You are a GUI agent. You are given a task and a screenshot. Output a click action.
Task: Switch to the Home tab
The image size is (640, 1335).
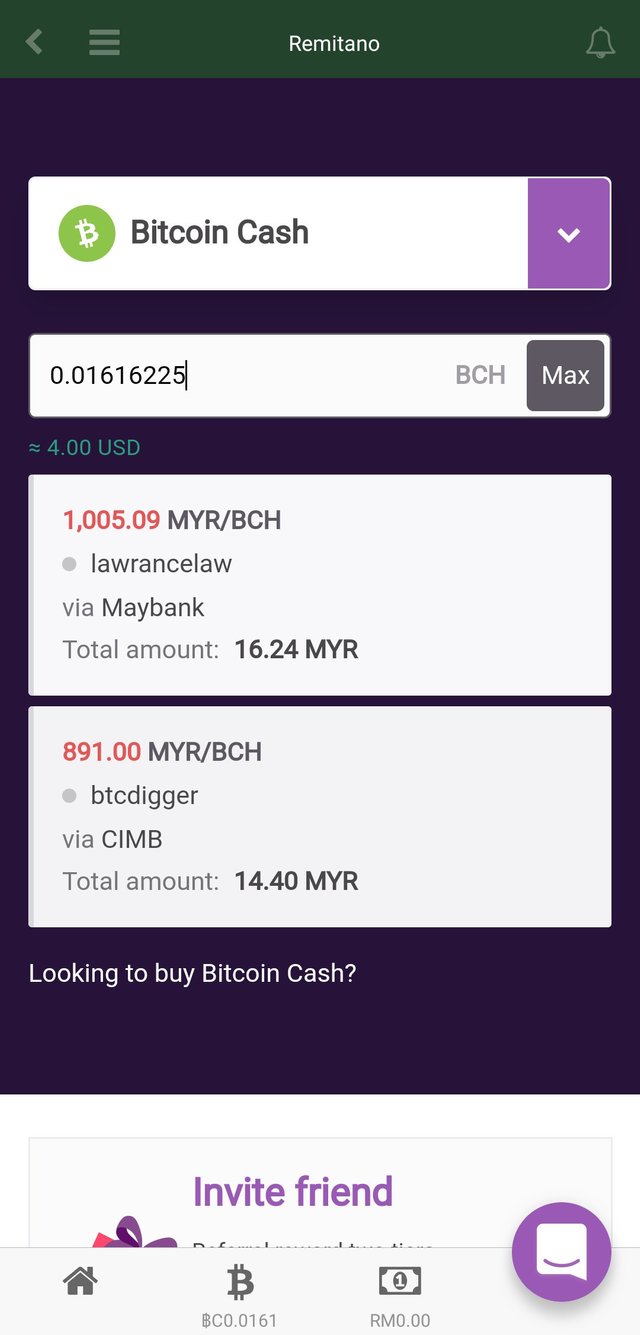pos(80,1282)
